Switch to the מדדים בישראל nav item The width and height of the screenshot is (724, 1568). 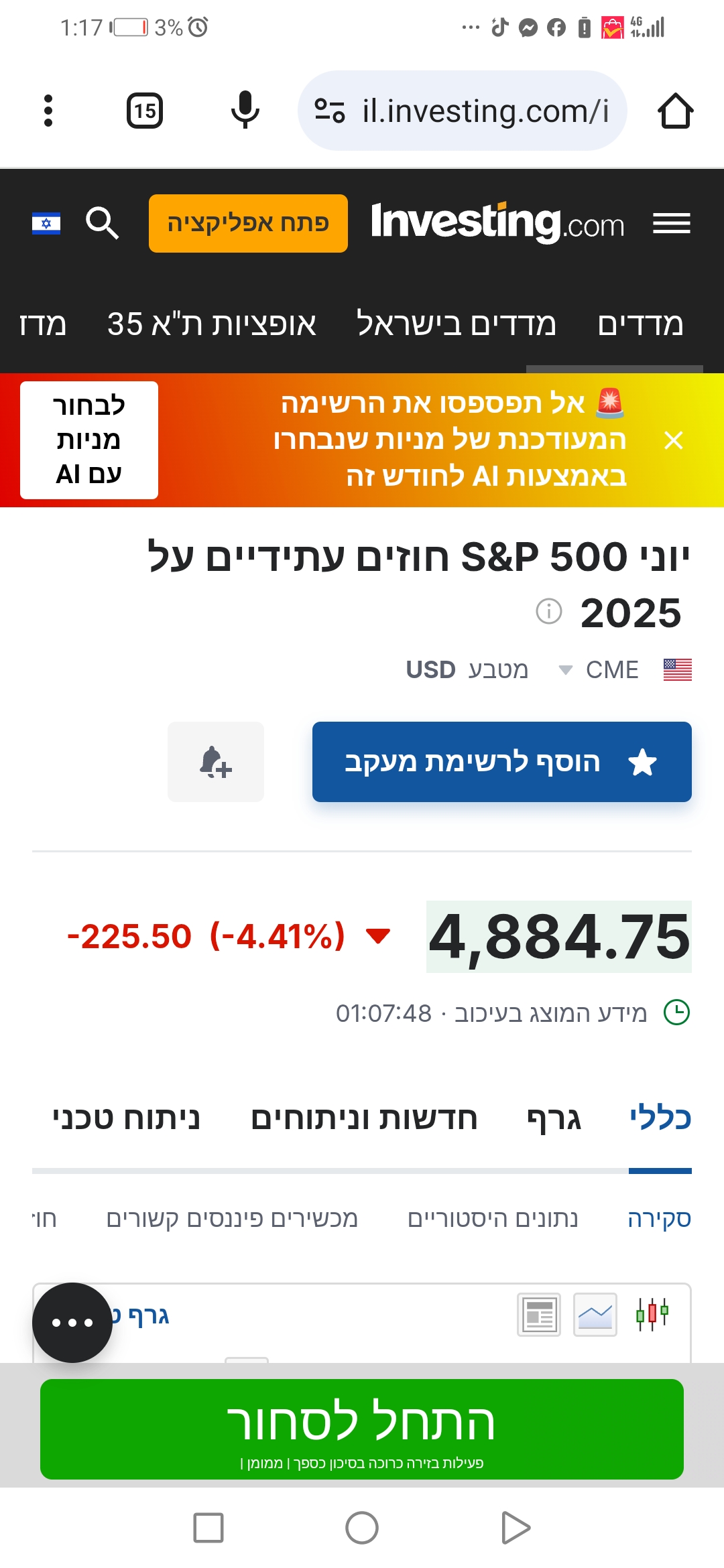(457, 324)
